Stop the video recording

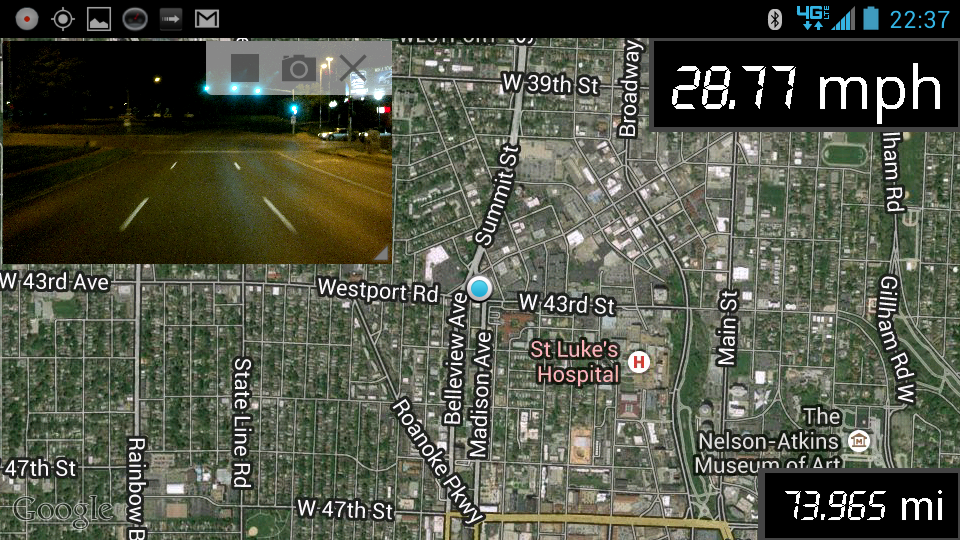(244, 68)
